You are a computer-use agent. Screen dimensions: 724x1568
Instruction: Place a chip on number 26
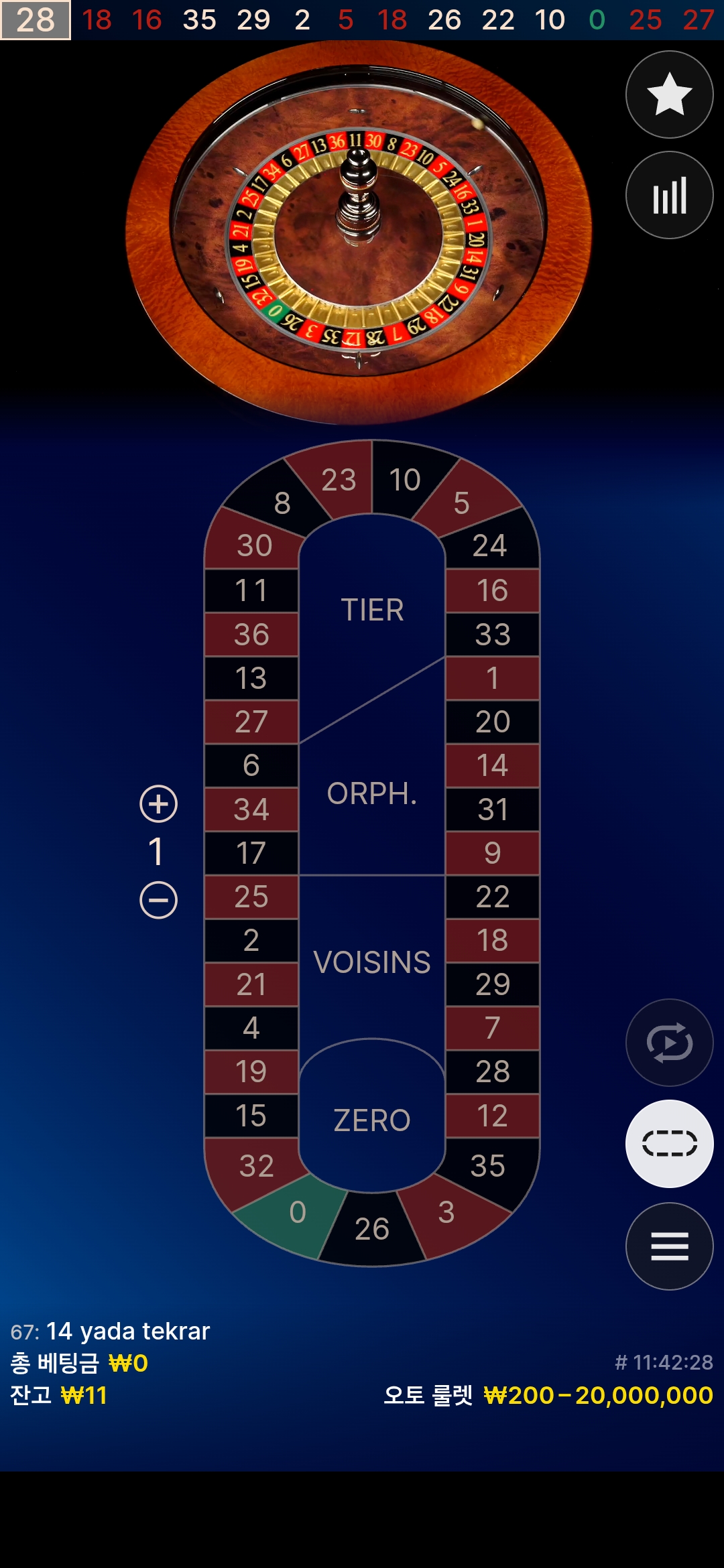(372, 1229)
